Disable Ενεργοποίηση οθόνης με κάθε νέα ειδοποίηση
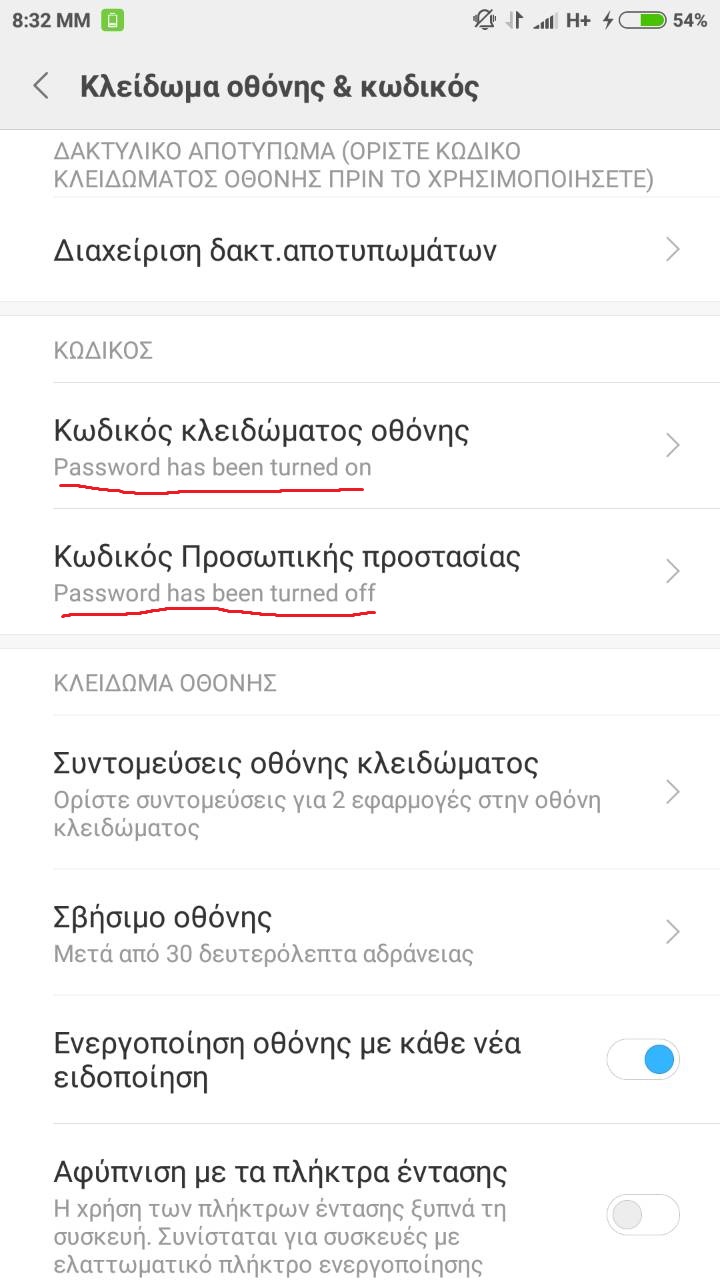The width and height of the screenshot is (720, 1280). [643, 1060]
